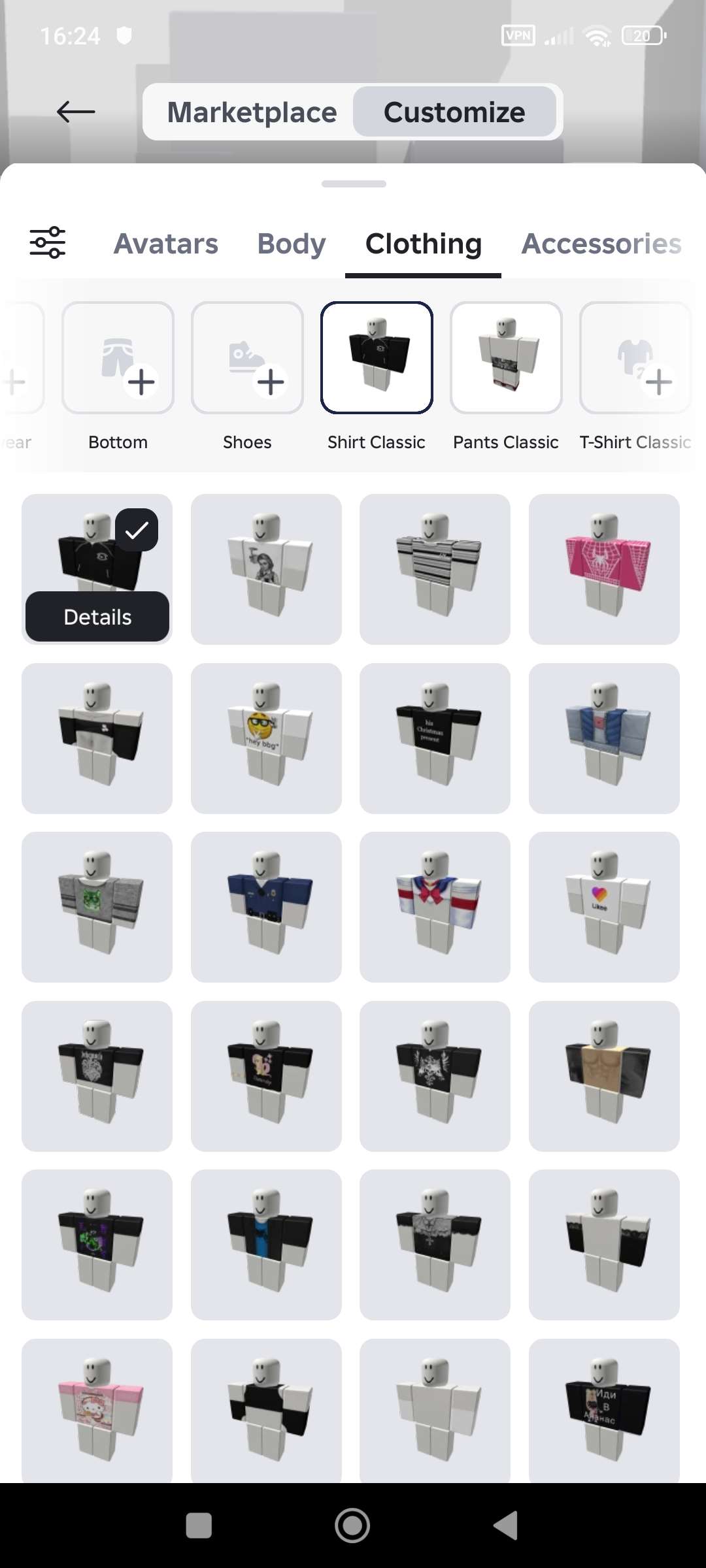
Task: Tap the battery indicator in status bar
Action: pyautogui.click(x=643, y=35)
